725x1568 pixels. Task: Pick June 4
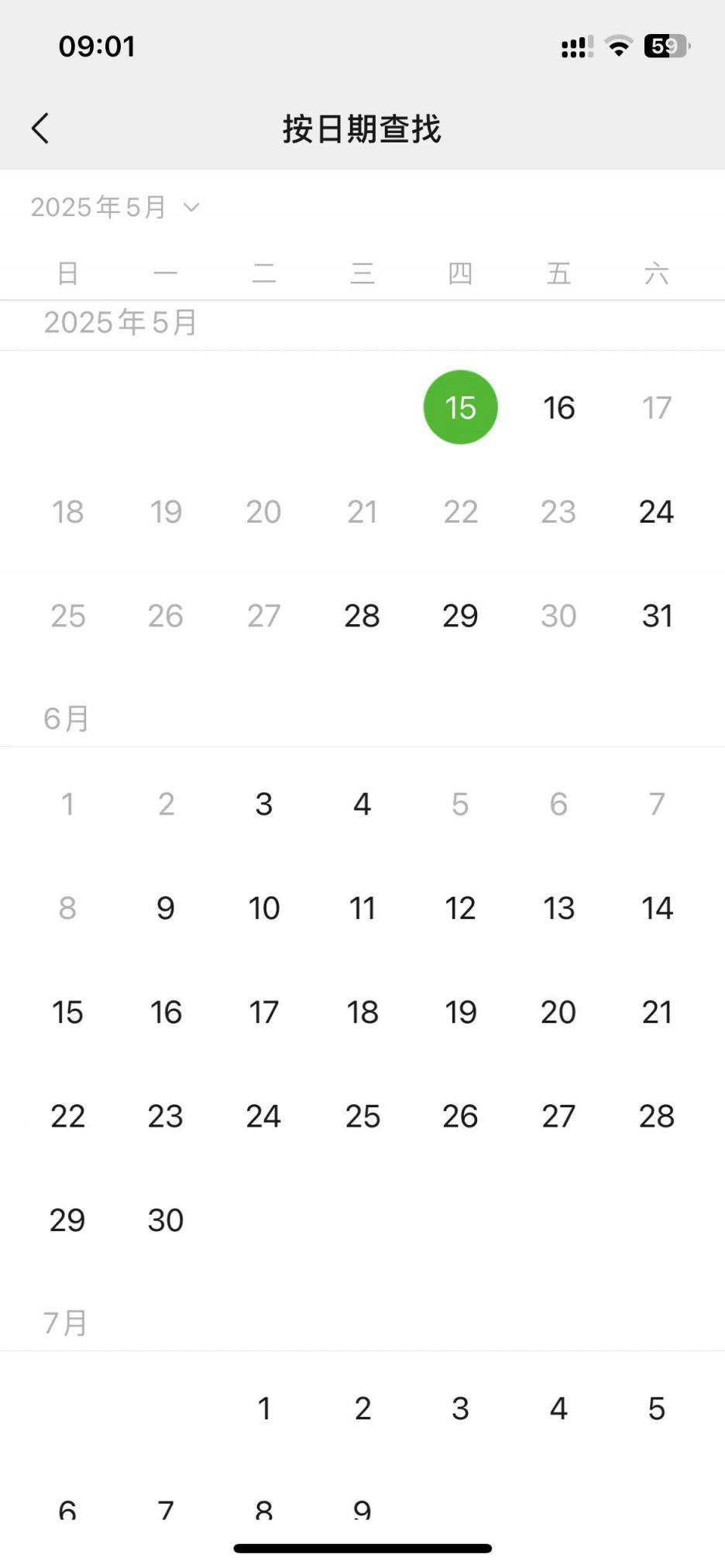pyautogui.click(x=362, y=804)
